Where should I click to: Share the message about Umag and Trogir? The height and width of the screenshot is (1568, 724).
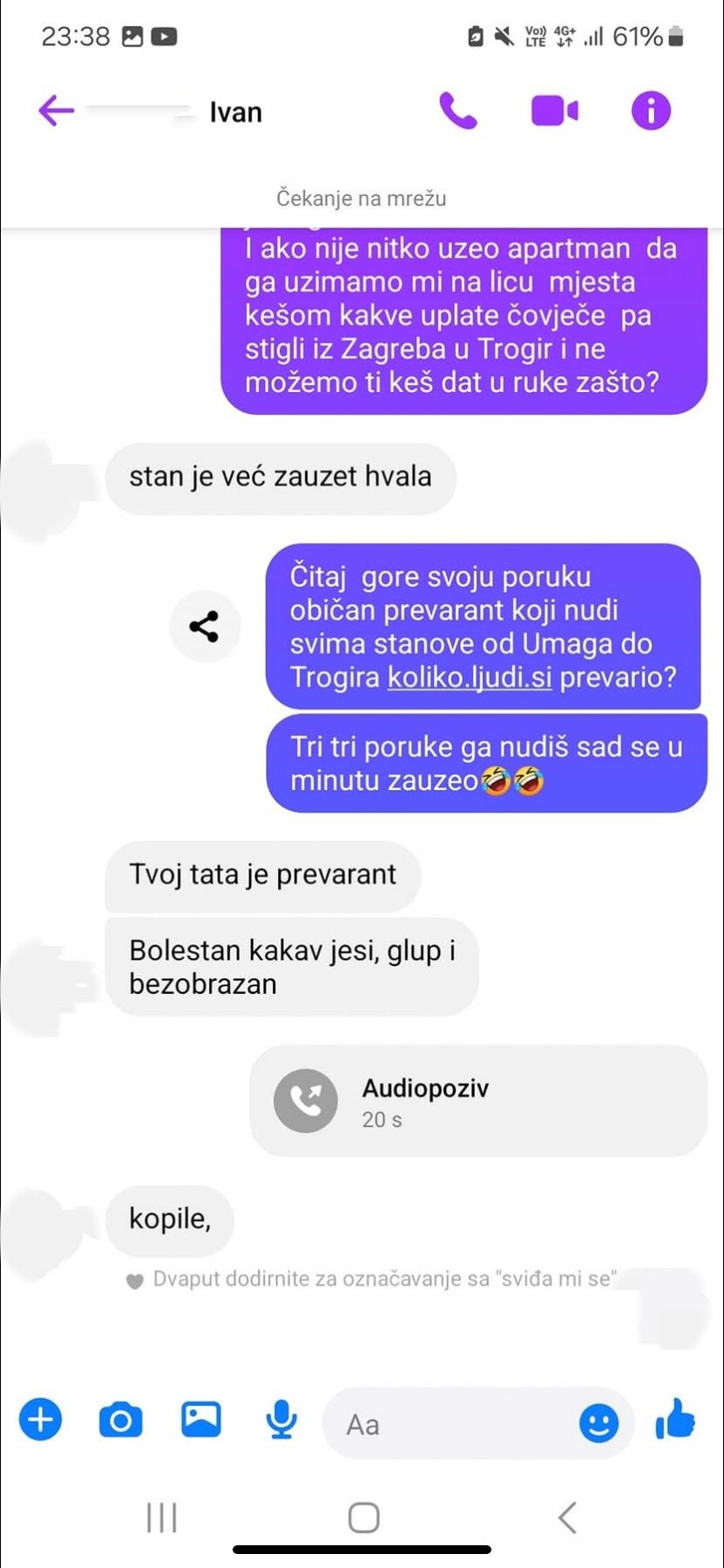tap(204, 626)
